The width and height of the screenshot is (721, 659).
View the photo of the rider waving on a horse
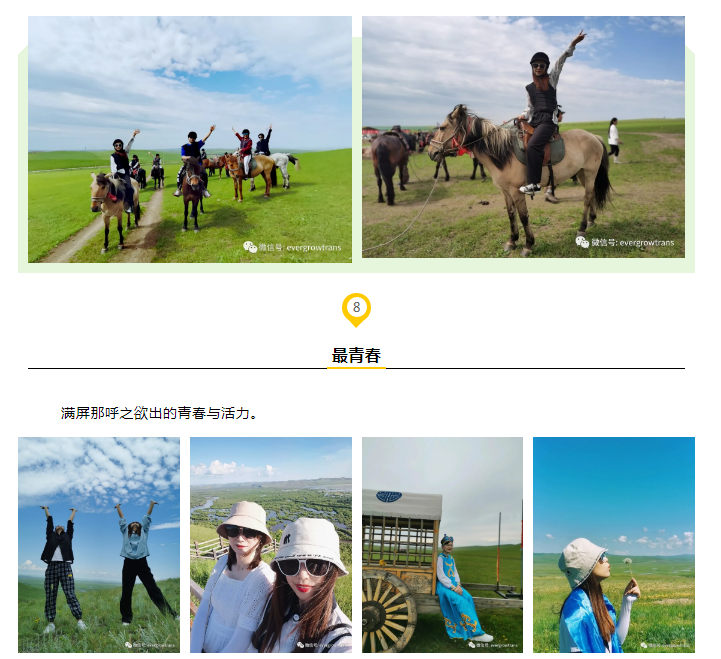coord(523,137)
